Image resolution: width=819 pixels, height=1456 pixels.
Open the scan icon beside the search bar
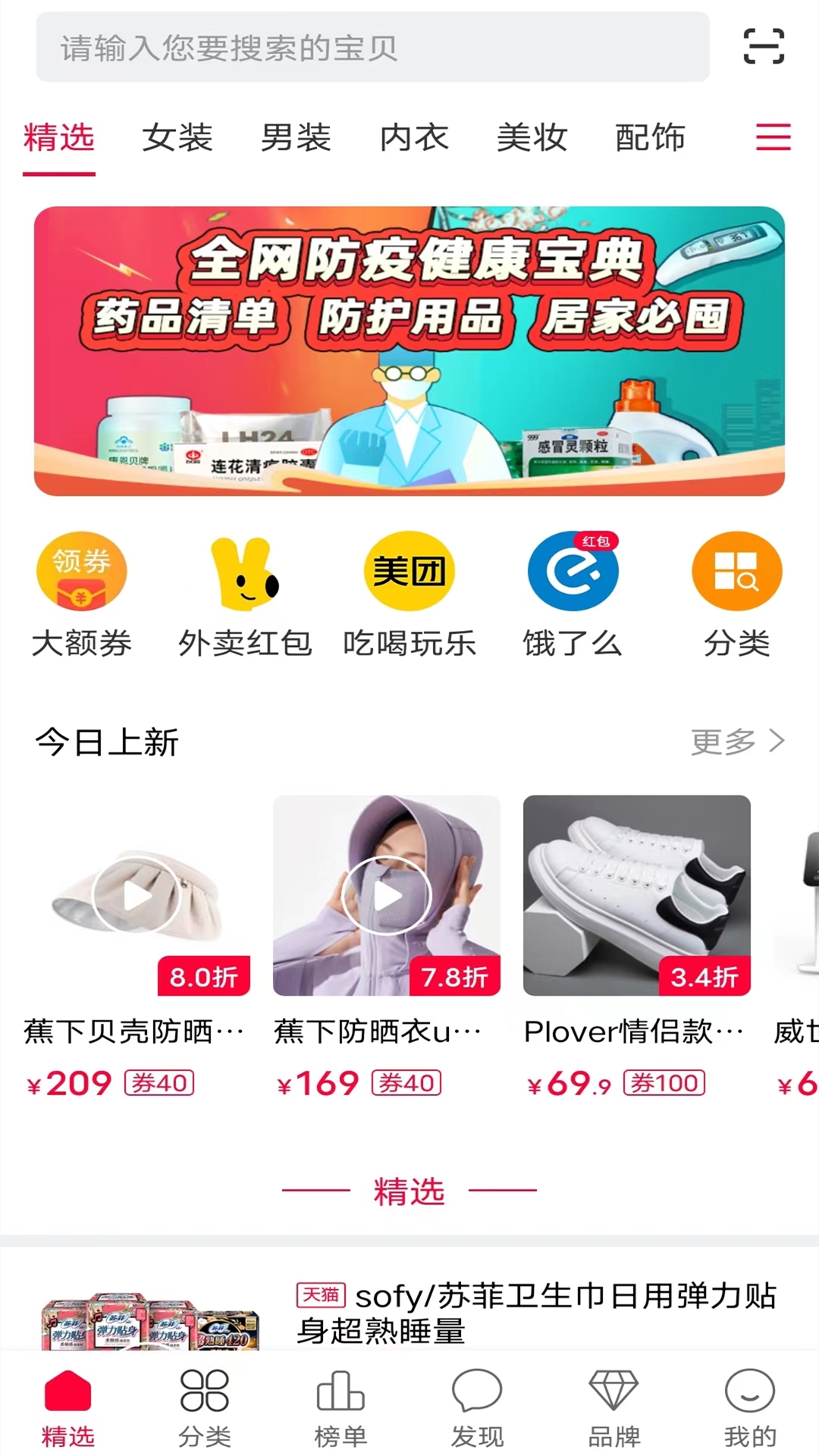click(763, 46)
